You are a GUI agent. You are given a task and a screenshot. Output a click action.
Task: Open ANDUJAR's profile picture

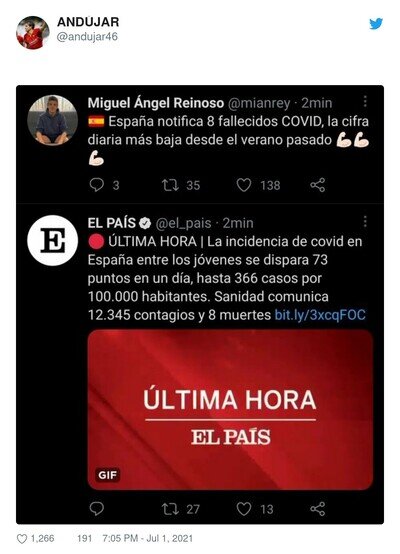click(33, 33)
